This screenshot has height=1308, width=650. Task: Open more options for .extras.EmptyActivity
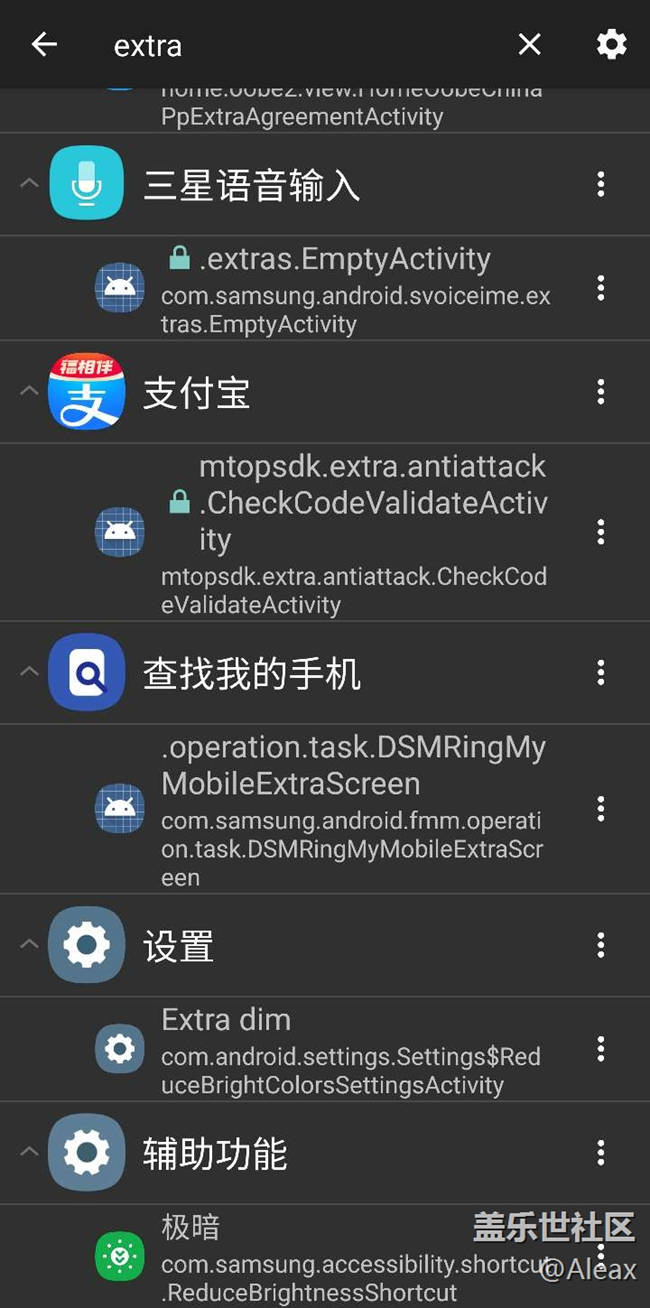600,288
